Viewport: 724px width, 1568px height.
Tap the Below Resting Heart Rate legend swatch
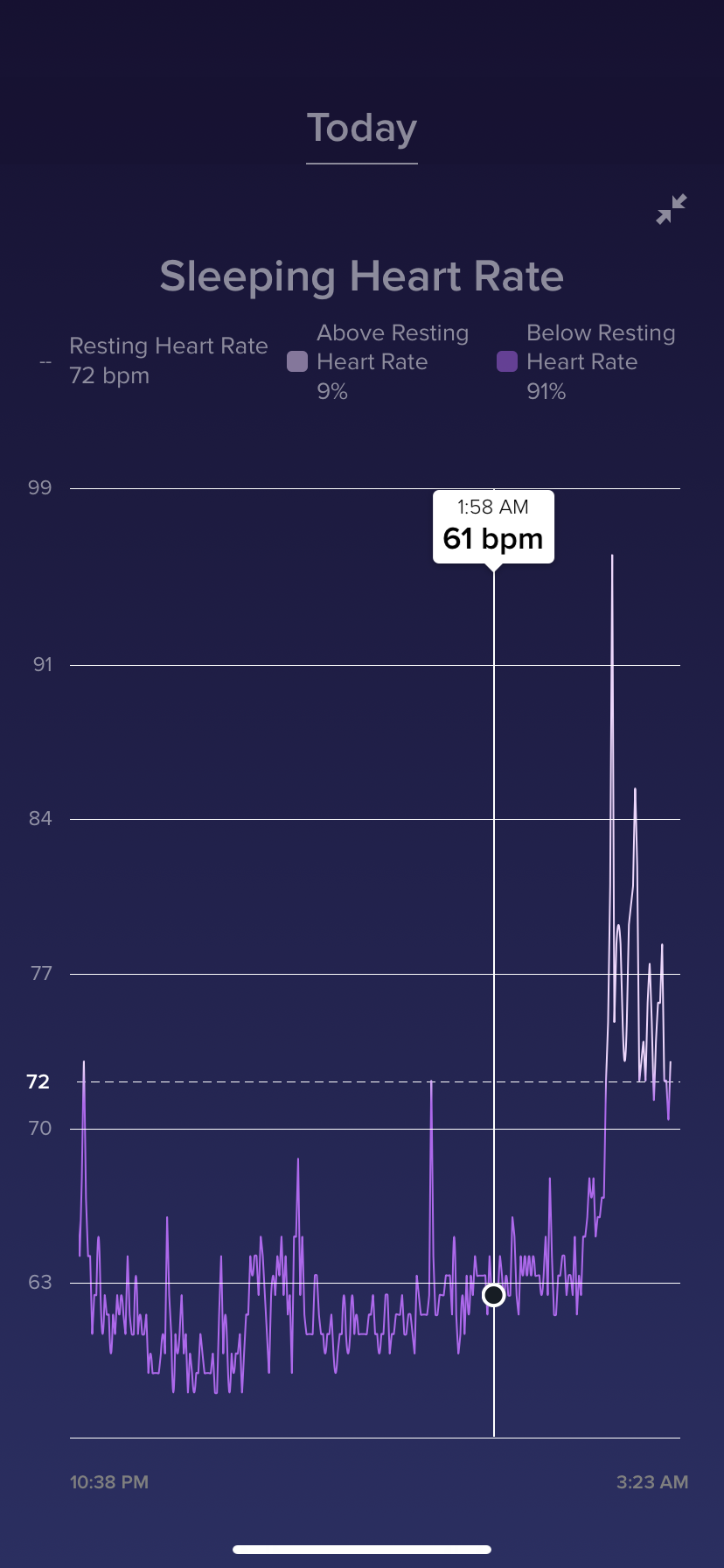[x=507, y=361]
